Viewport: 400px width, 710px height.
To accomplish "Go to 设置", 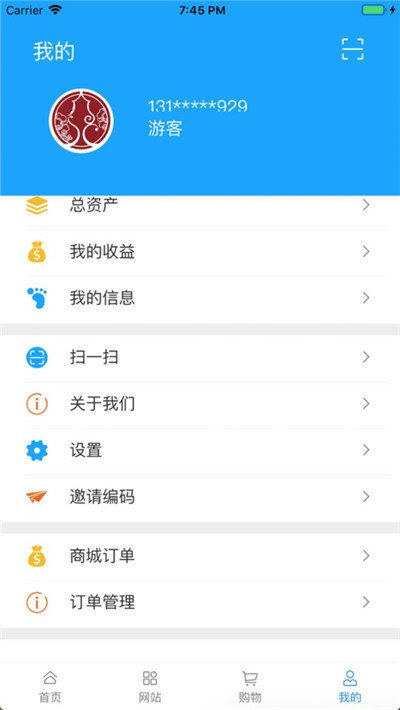I will coord(200,451).
